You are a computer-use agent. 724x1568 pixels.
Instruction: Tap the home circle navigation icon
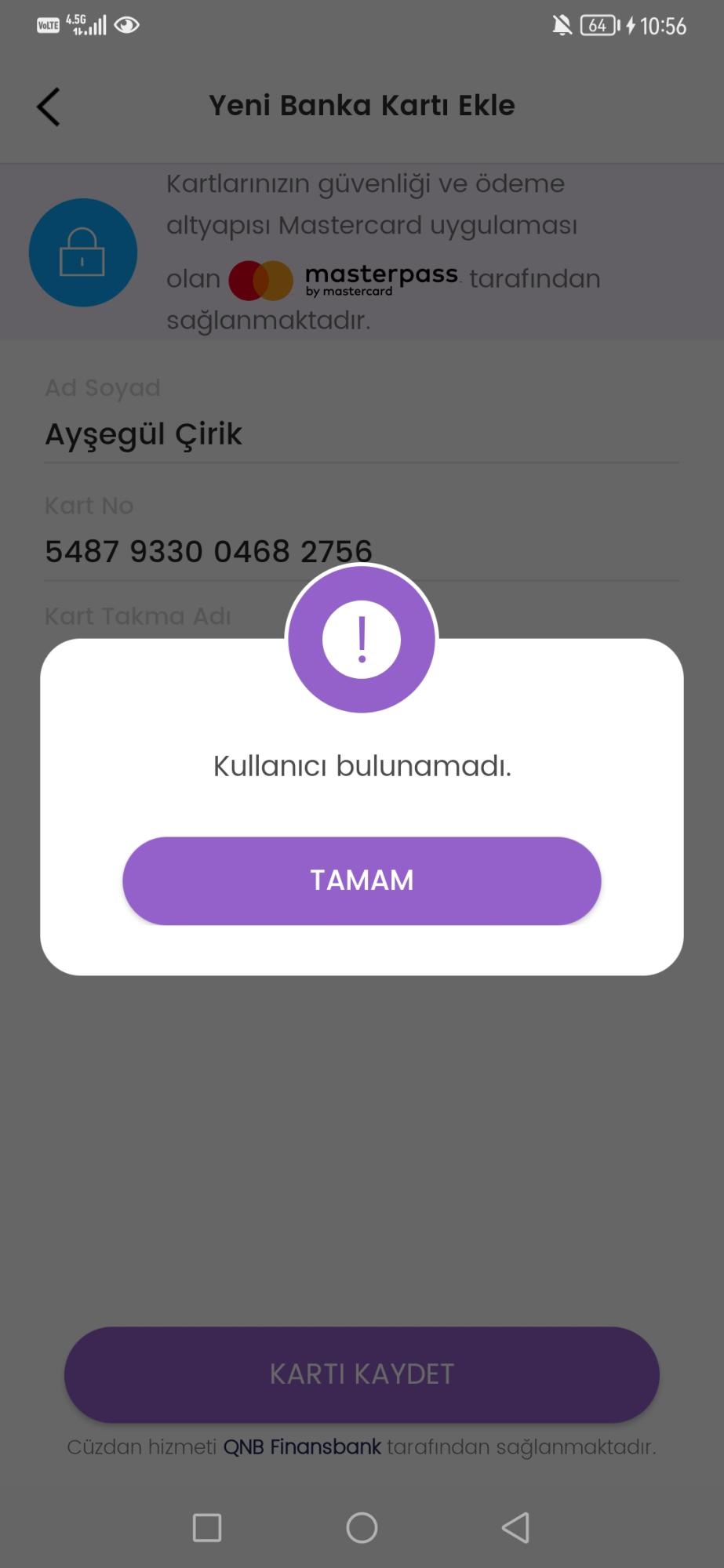[x=362, y=1527]
